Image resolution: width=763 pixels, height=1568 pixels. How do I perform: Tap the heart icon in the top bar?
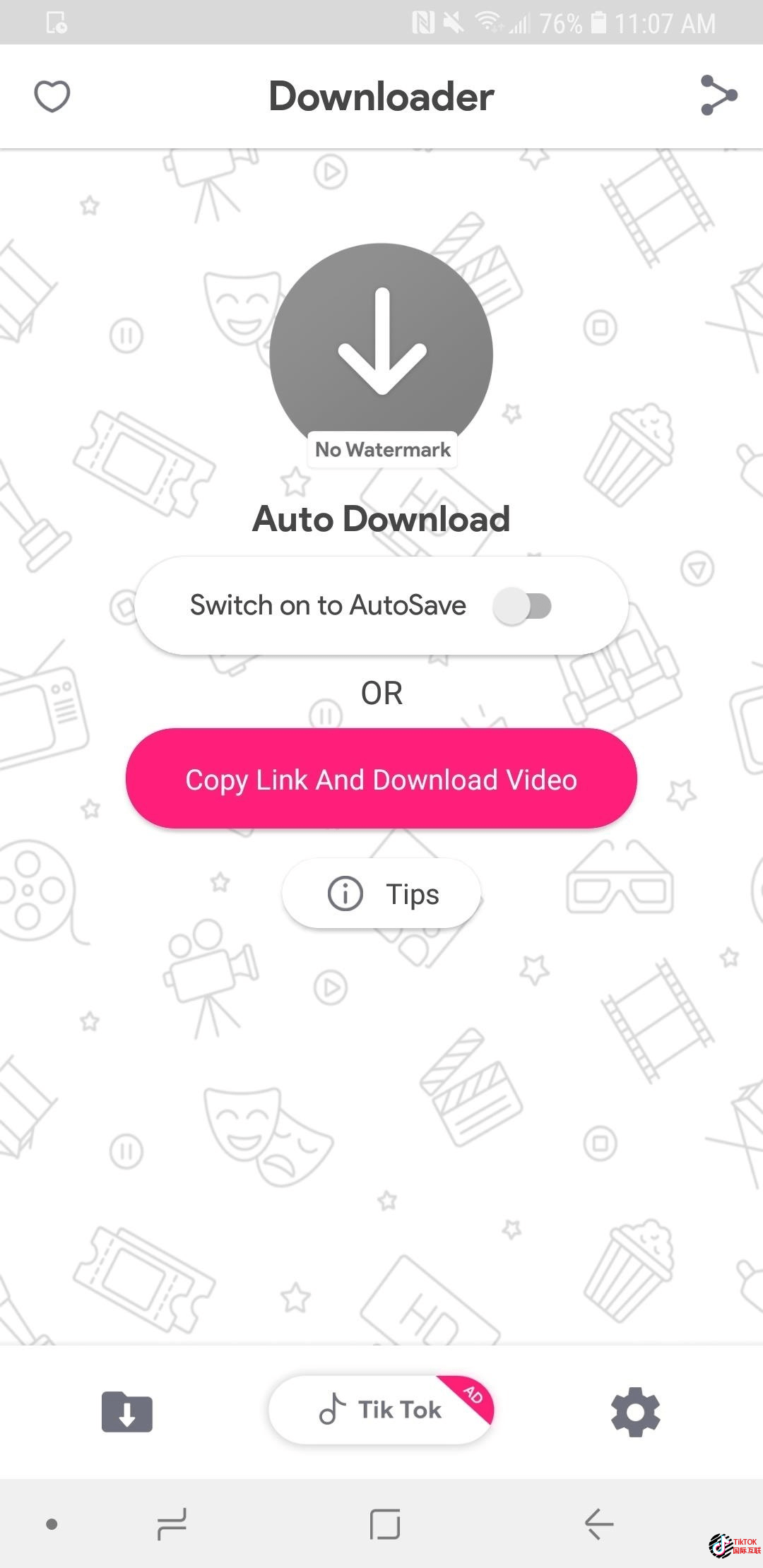click(52, 96)
